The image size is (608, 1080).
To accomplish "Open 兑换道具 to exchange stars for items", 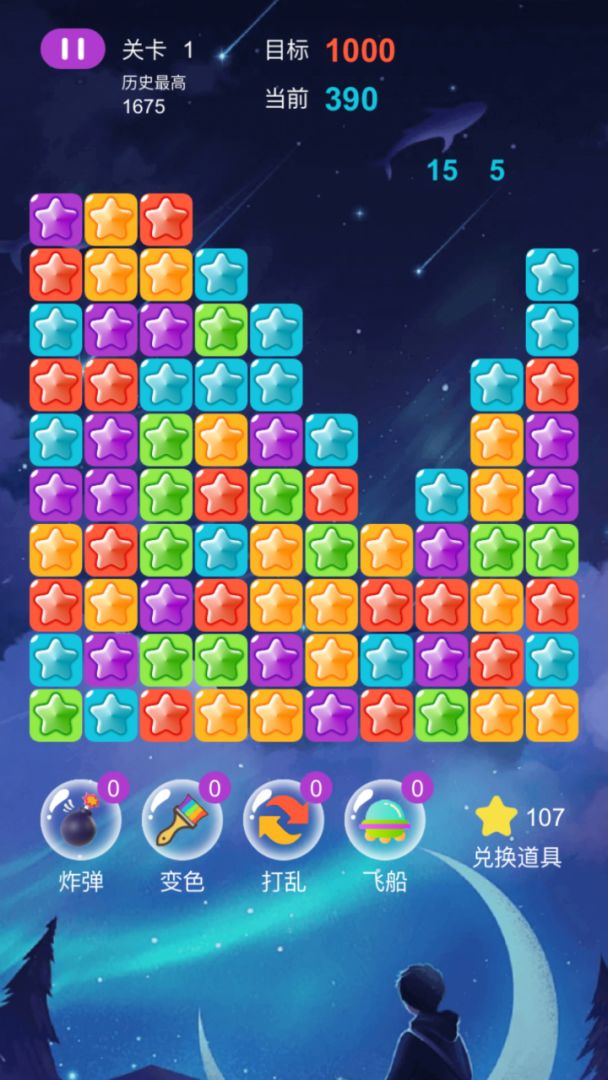I will point(518,835).
